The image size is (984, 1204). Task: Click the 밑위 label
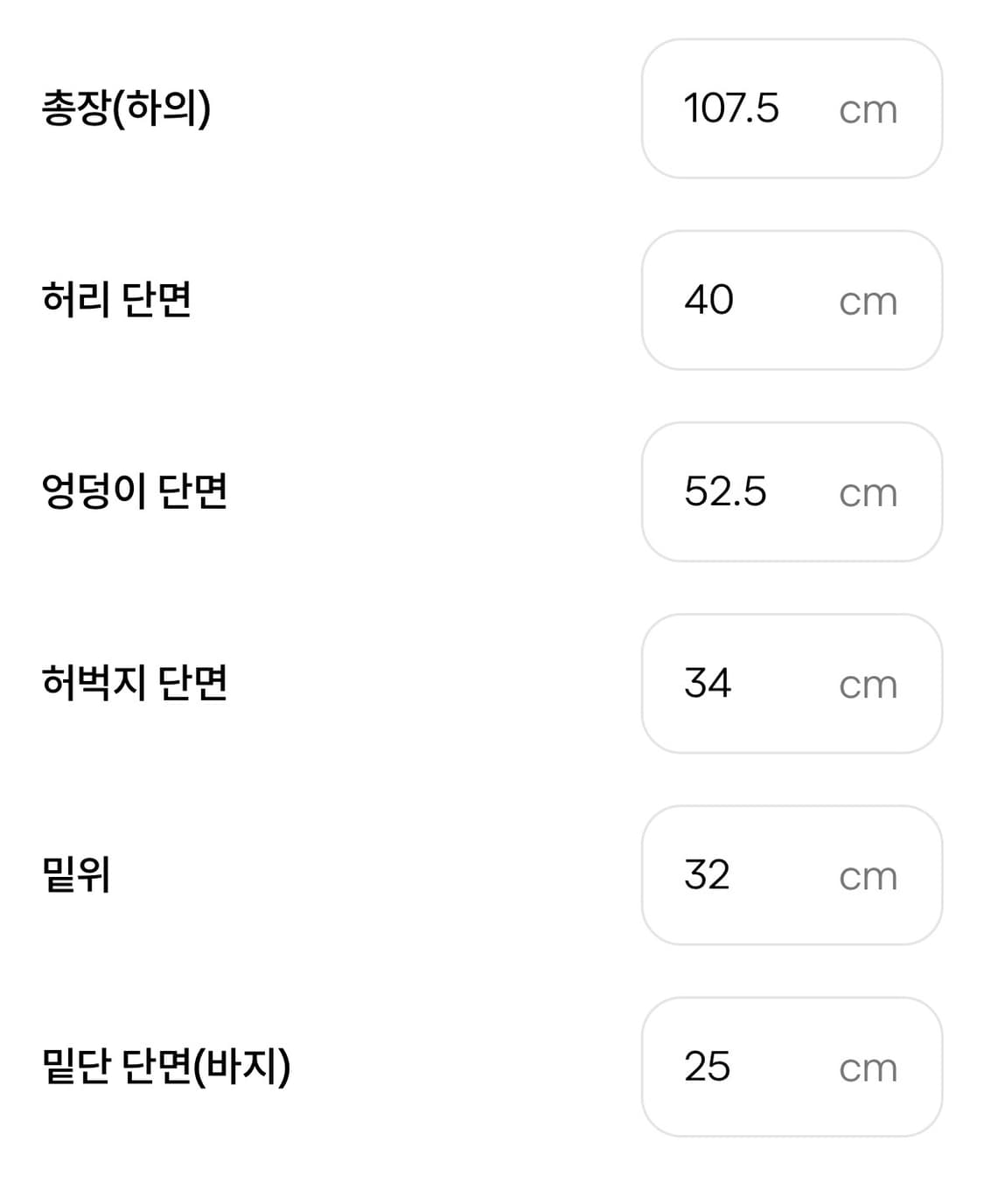click(x=74, y=875)
